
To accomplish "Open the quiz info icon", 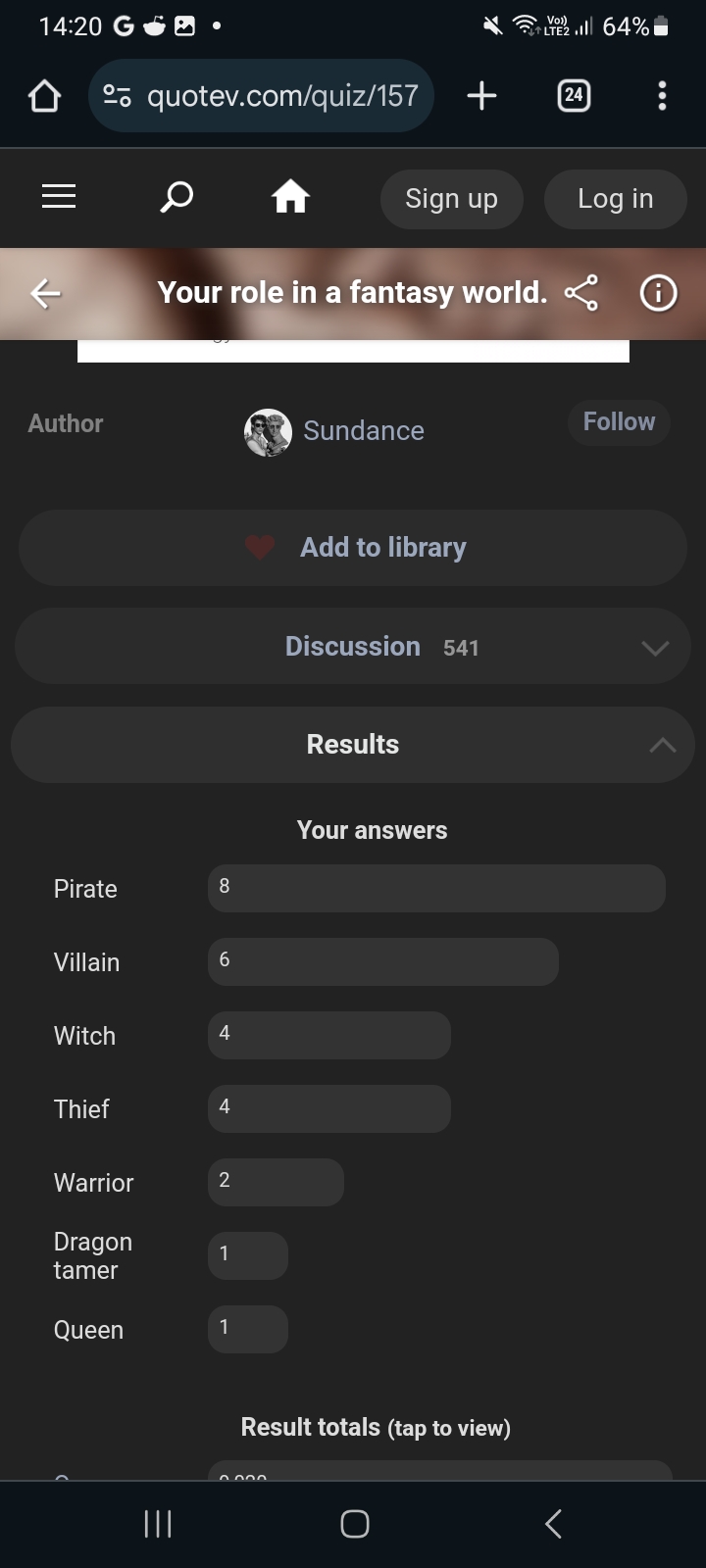I will tap(659, 292).
